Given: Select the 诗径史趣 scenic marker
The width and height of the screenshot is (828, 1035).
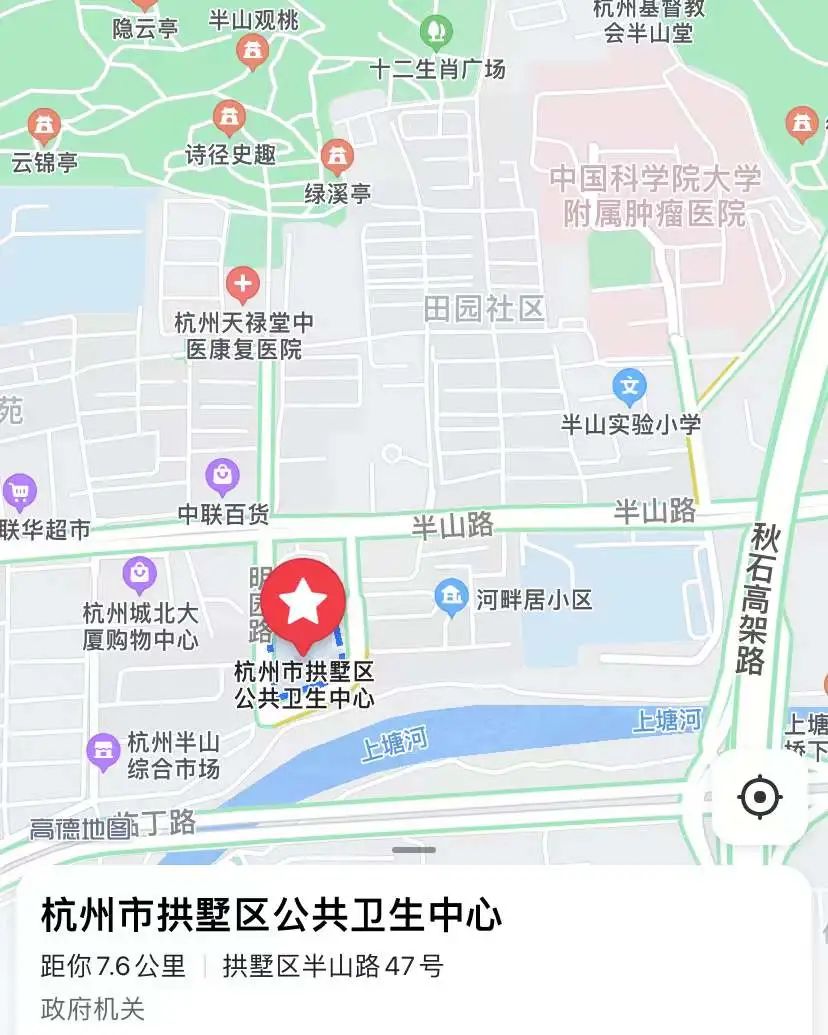Looking at the screenshot, I should point(230,119).
